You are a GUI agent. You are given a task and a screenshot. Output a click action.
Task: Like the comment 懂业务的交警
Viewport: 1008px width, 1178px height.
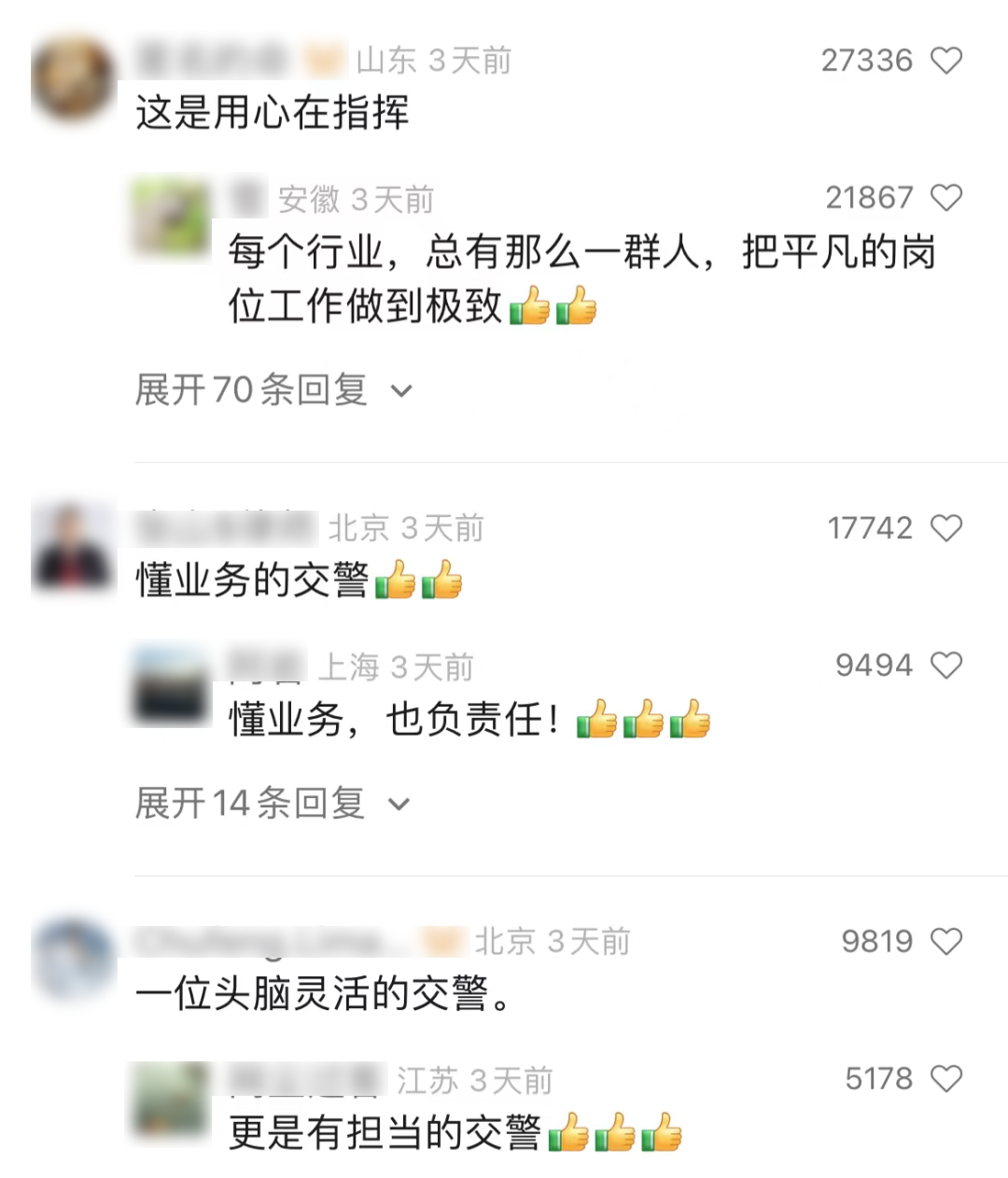pyautogui.click(x=946, y=529)
